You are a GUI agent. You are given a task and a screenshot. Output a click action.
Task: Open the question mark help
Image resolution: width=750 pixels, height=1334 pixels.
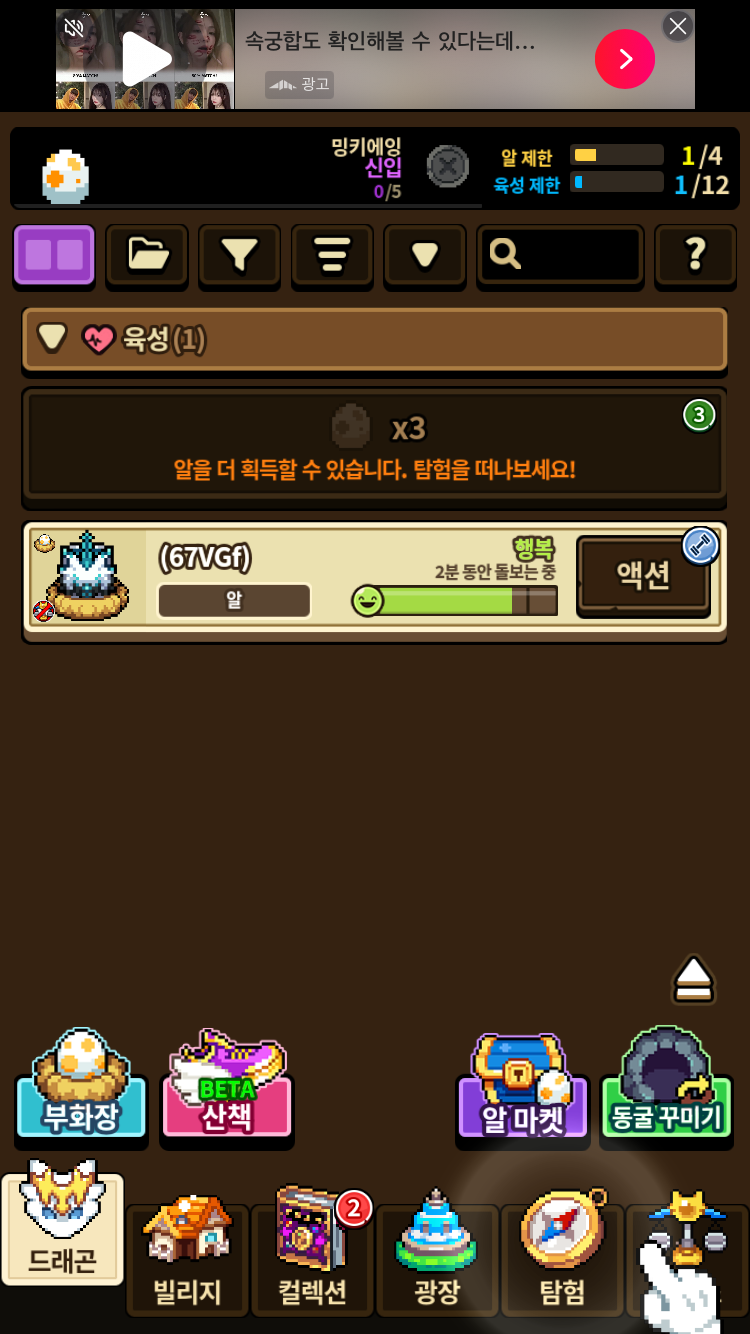[695, 255]
